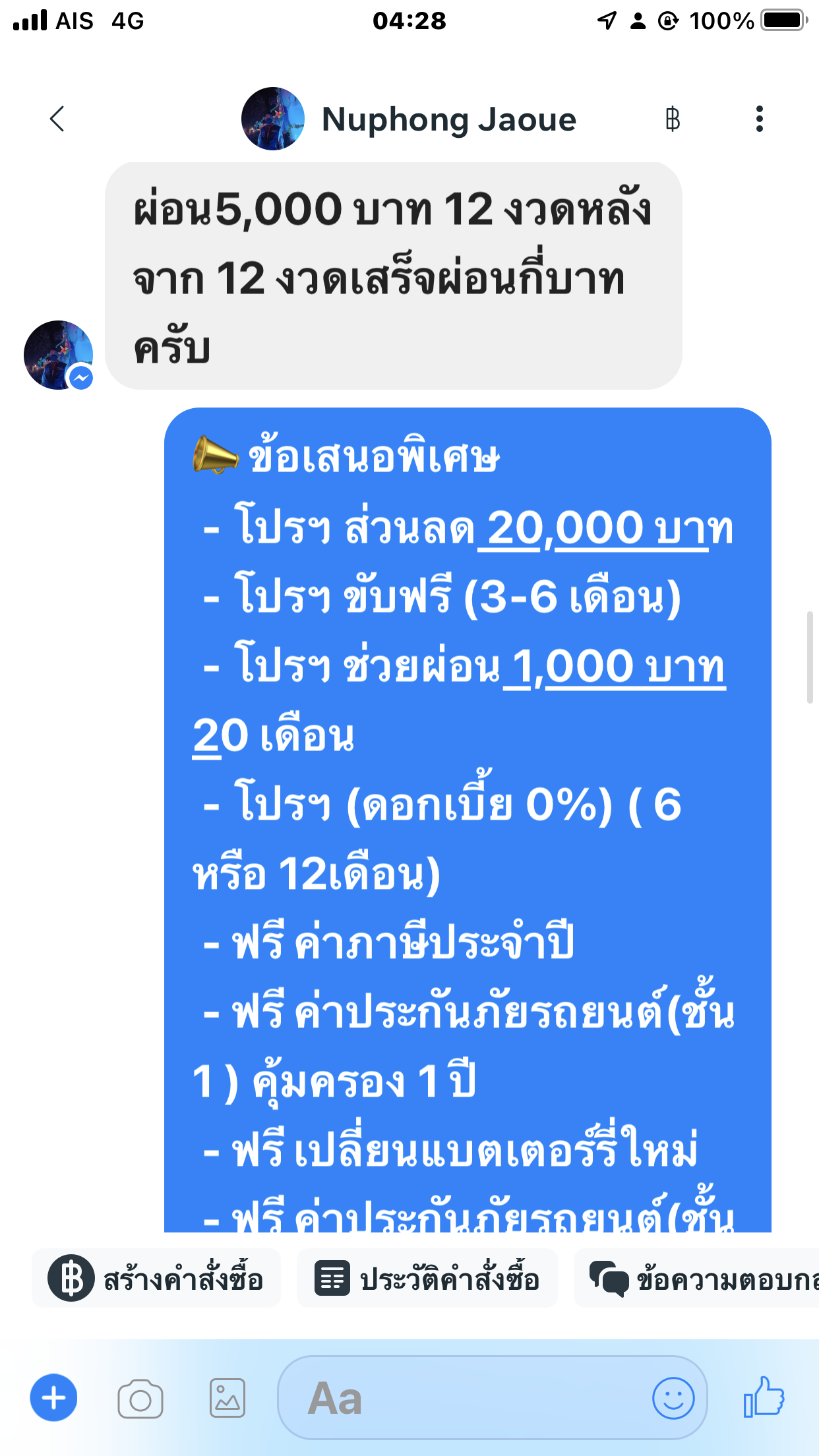Viewport: 819px width, 1456px height.
Task: Open the baht payment icon
Action: pyautogui.click(x=672, y=119)
